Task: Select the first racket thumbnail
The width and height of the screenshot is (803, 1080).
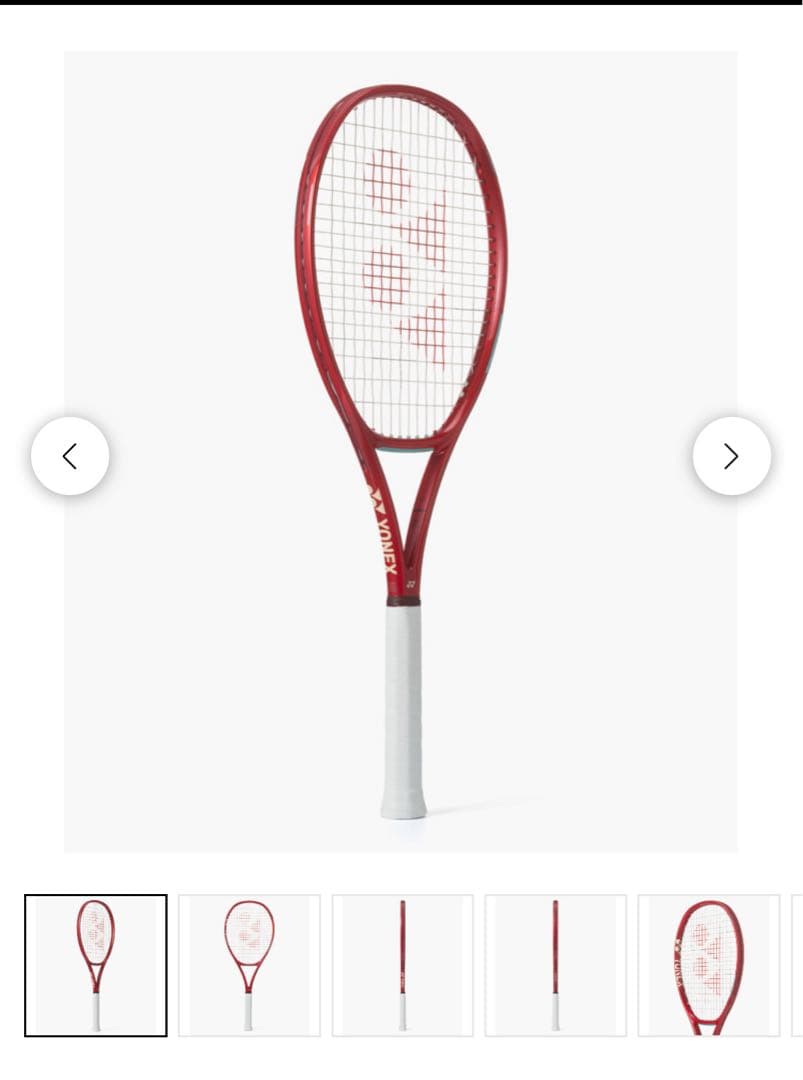Action: coord(96,965)
